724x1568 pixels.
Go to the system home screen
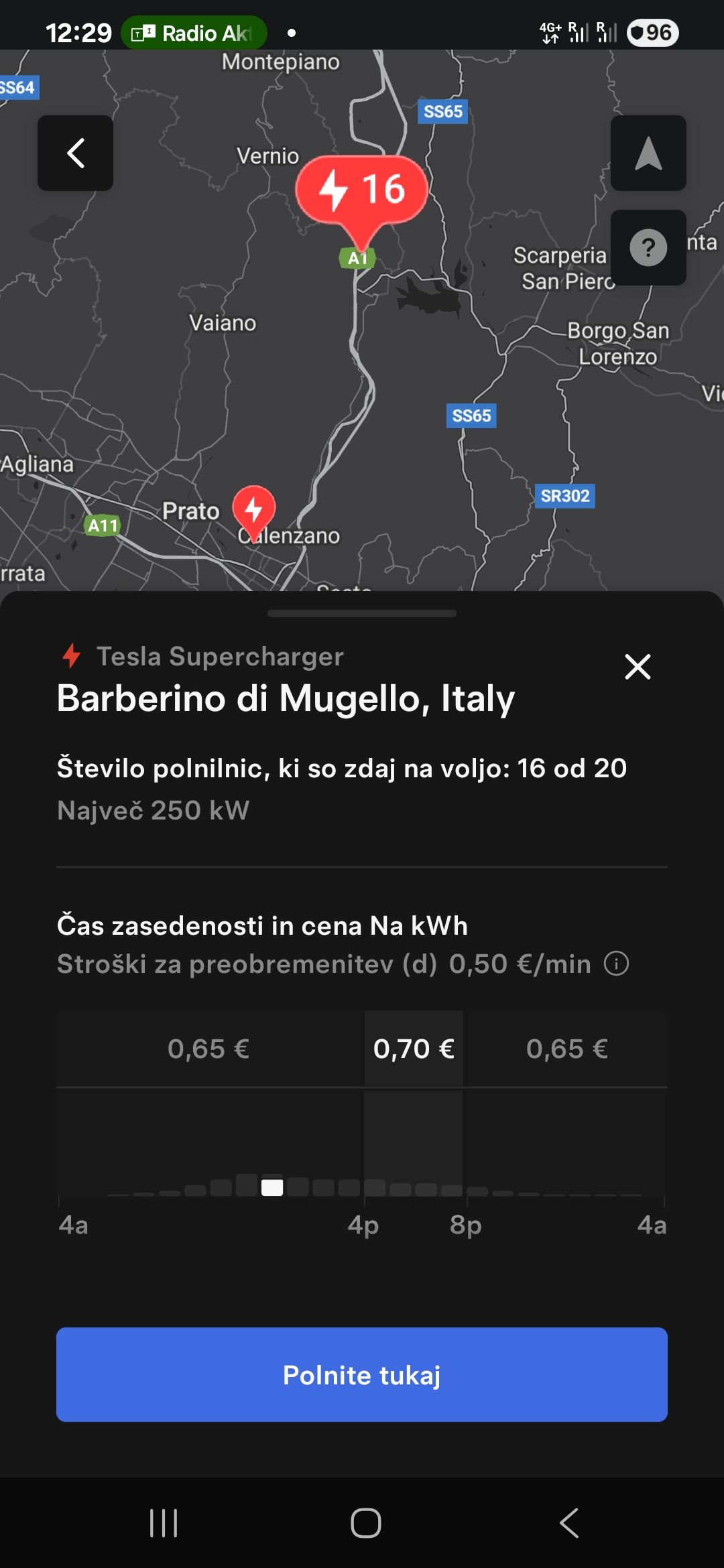point(365,1523)
